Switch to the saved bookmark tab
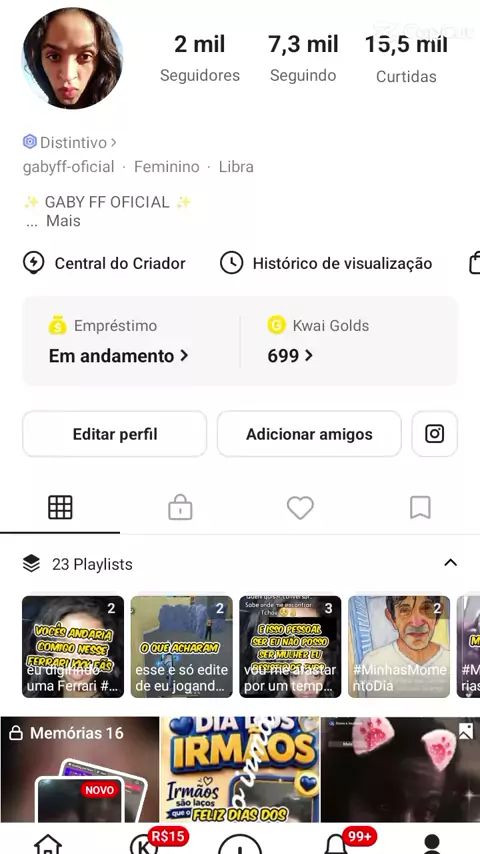This screenshot has height=854, width=480. click(x=420, y=508)
